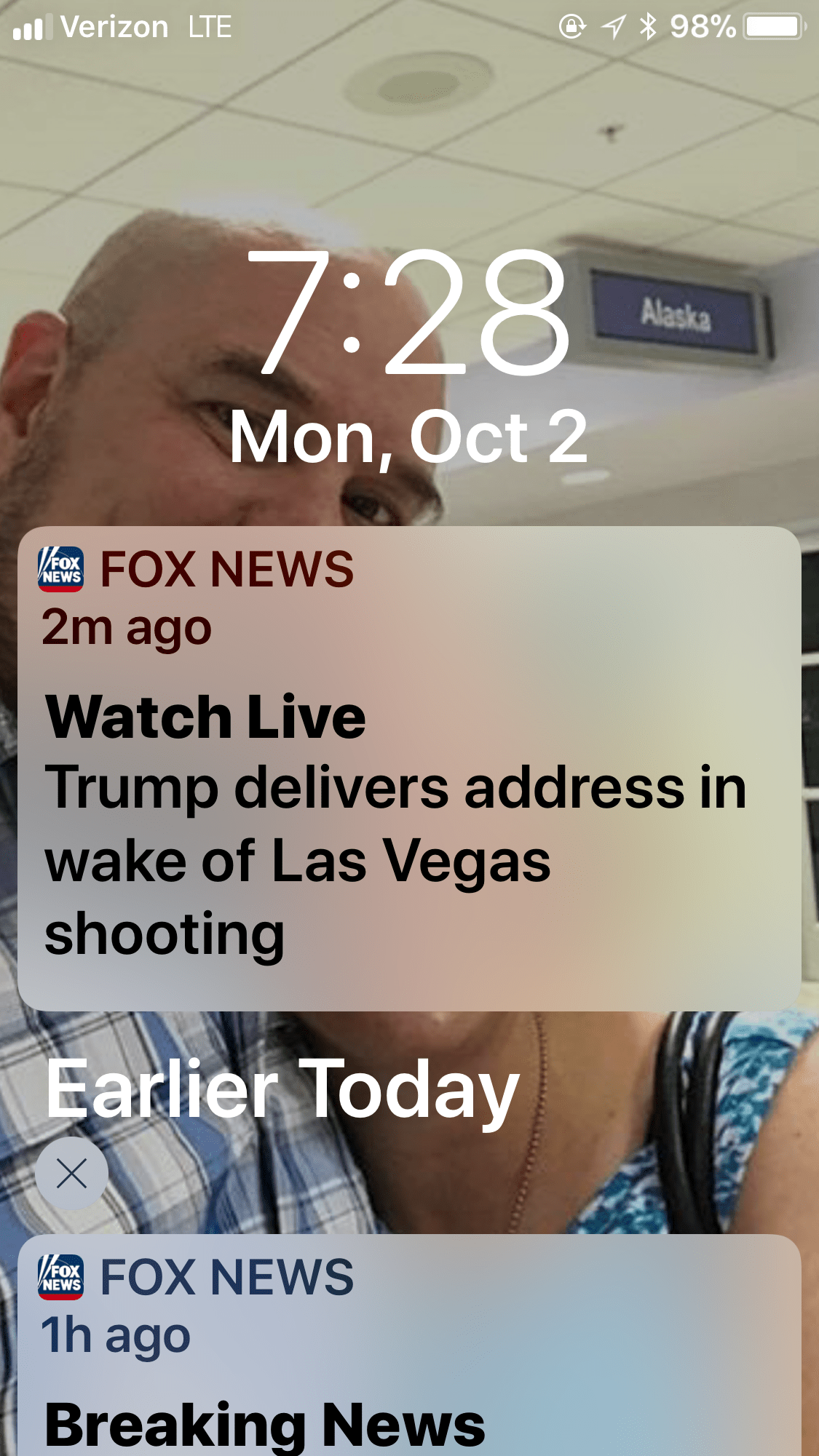Clear the Earlier Today notifications
The width and height of the screenshot is (819, 1456).
point(71,1174)
